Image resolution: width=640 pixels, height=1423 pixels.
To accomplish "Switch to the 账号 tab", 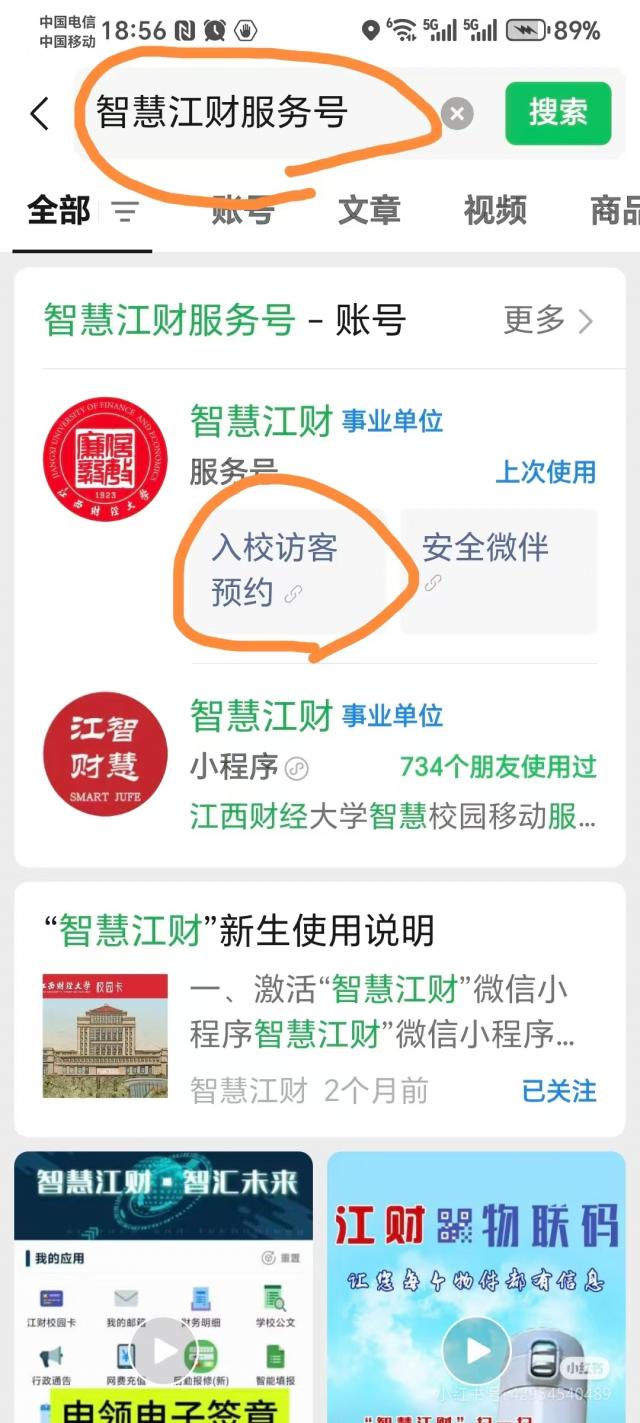I will (243, 211).
